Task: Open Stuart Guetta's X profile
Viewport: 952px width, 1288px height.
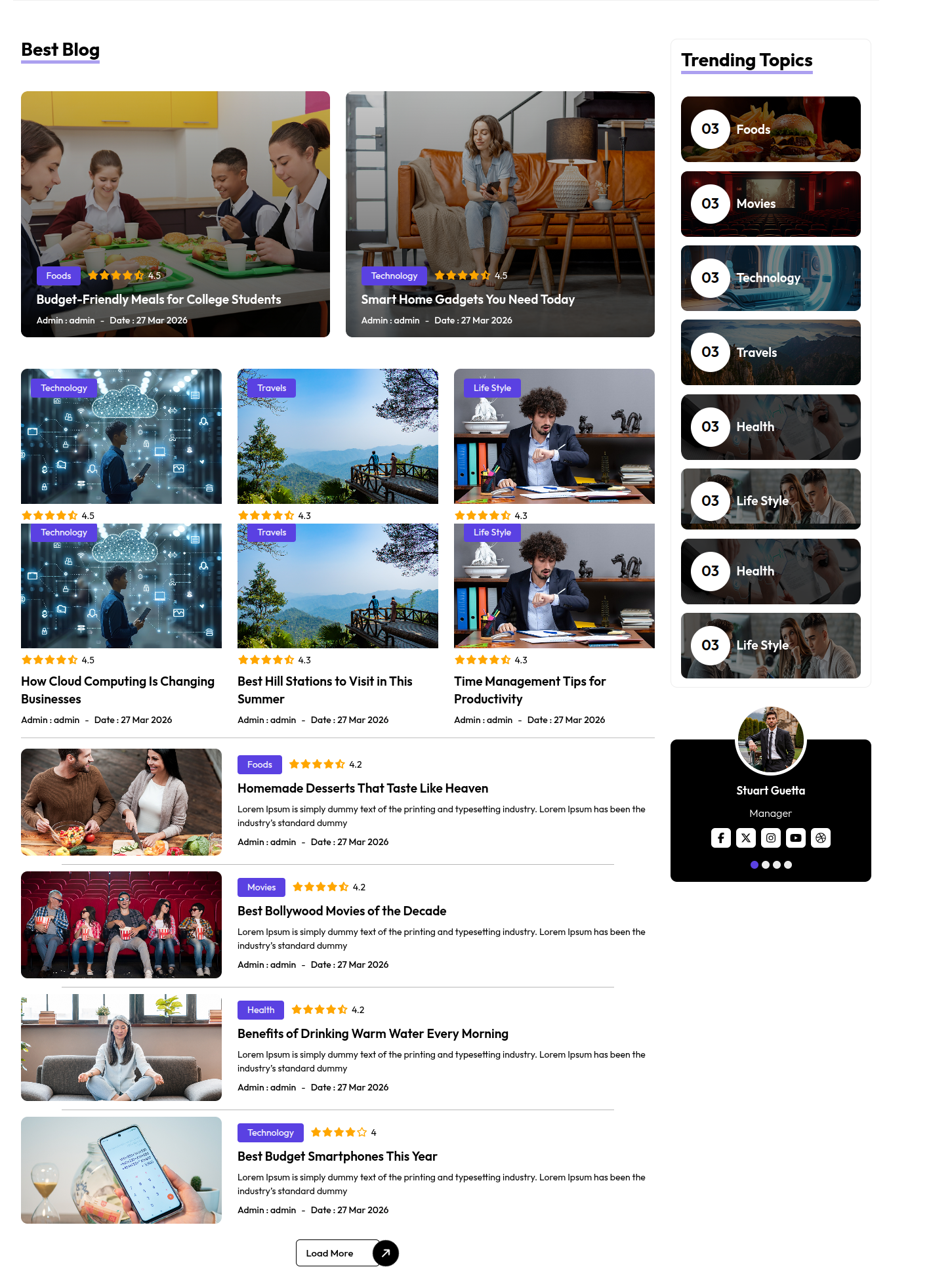Action: pos(745,838)
